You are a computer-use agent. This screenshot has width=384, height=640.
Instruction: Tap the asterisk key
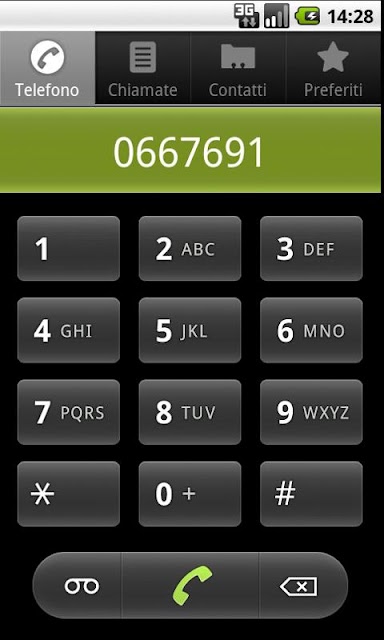click(x=69, y=494)
